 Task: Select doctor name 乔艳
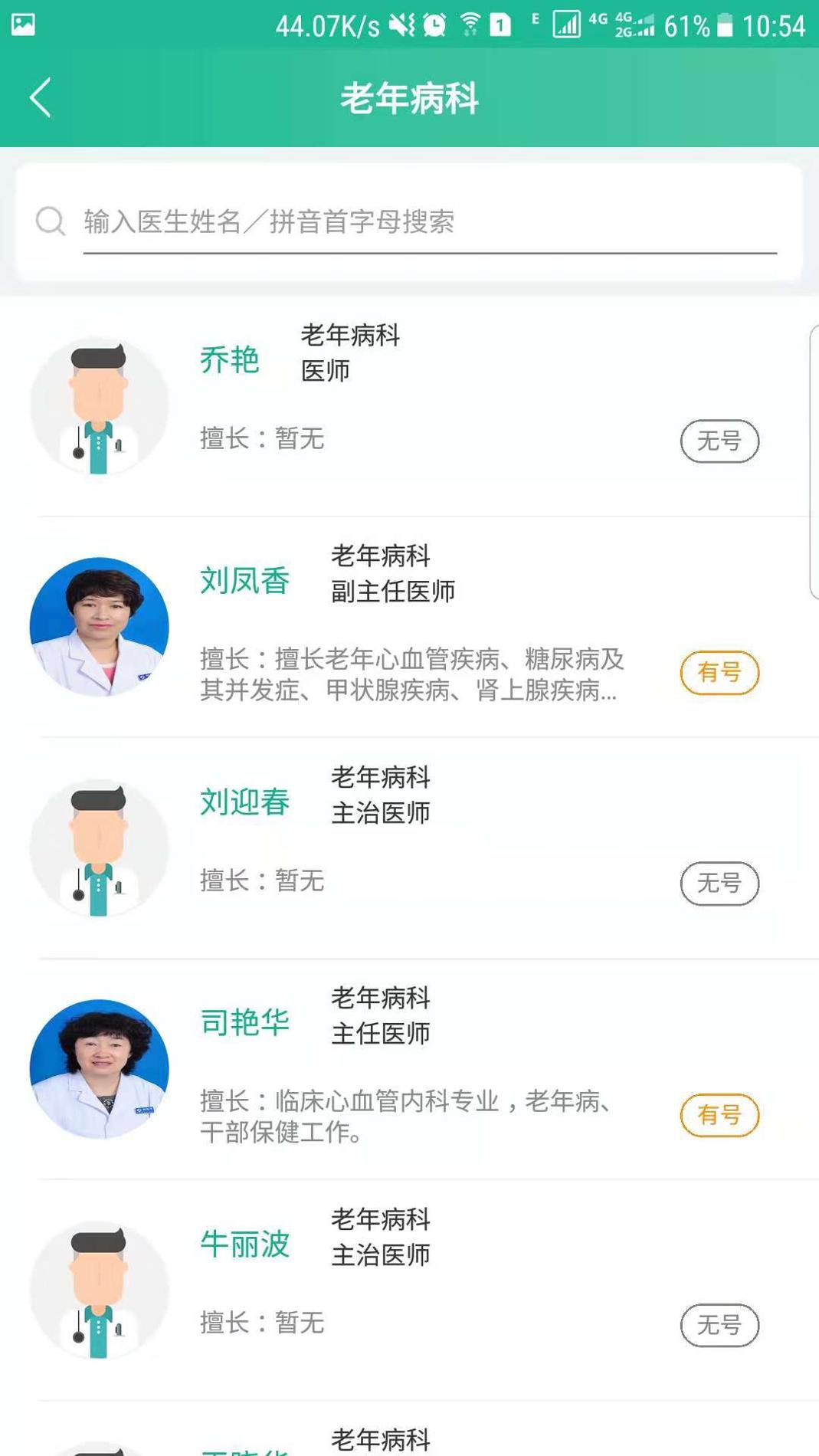(x=229, y=360)
